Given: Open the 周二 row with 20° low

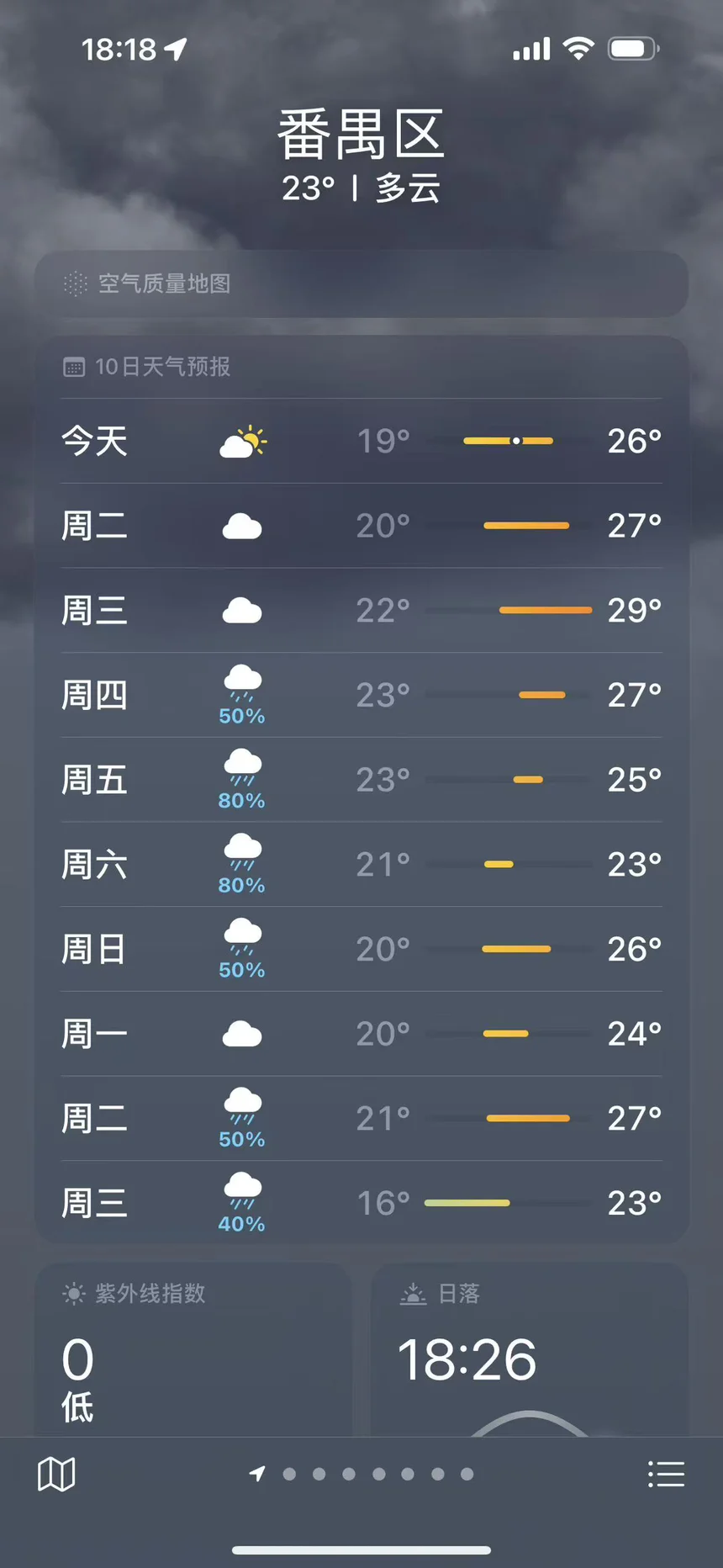Looking at the screenshot, I should pyautogui.click(x=361, y=526).
